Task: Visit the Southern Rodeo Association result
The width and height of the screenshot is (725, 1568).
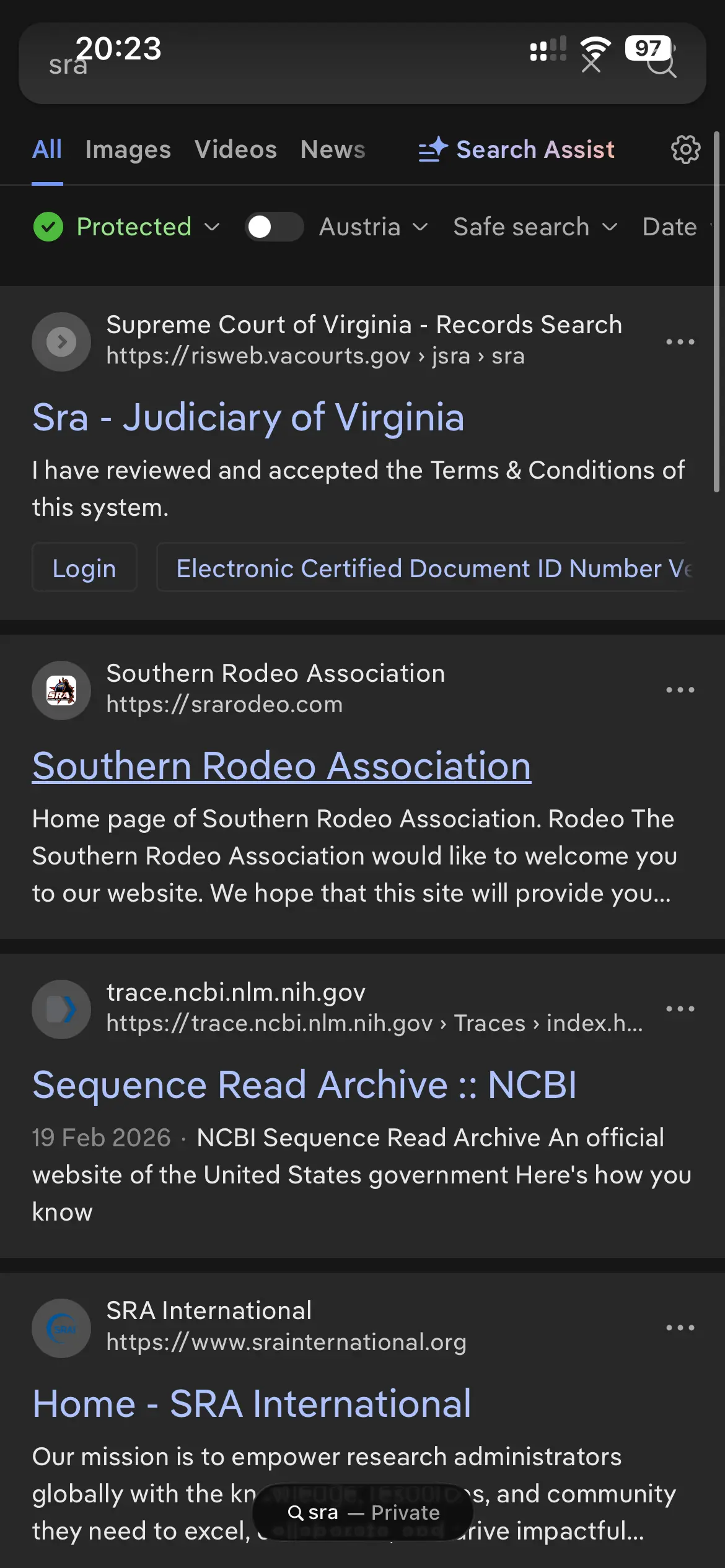Action: coord(281,766)
